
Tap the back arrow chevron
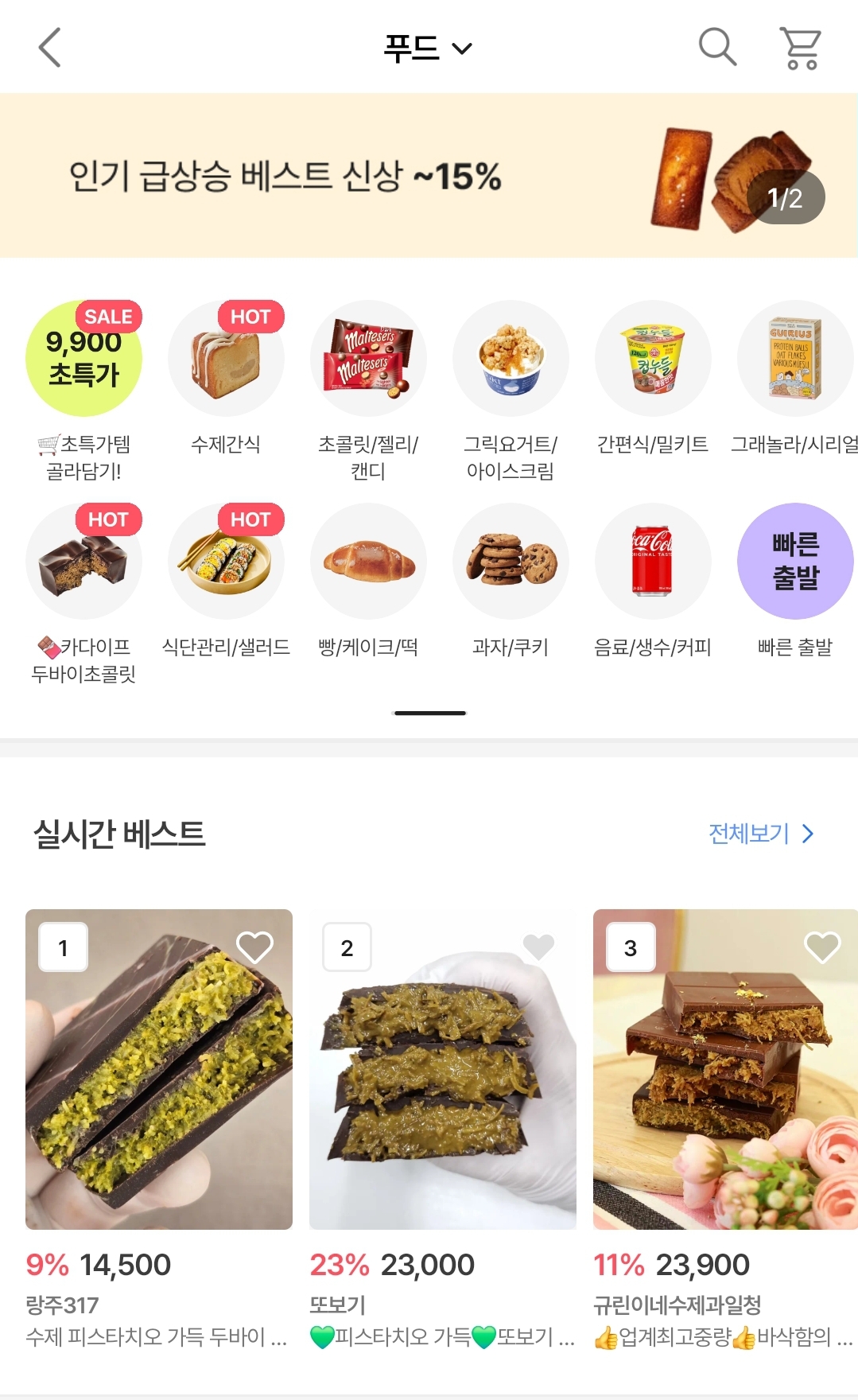tap(49, 46)
